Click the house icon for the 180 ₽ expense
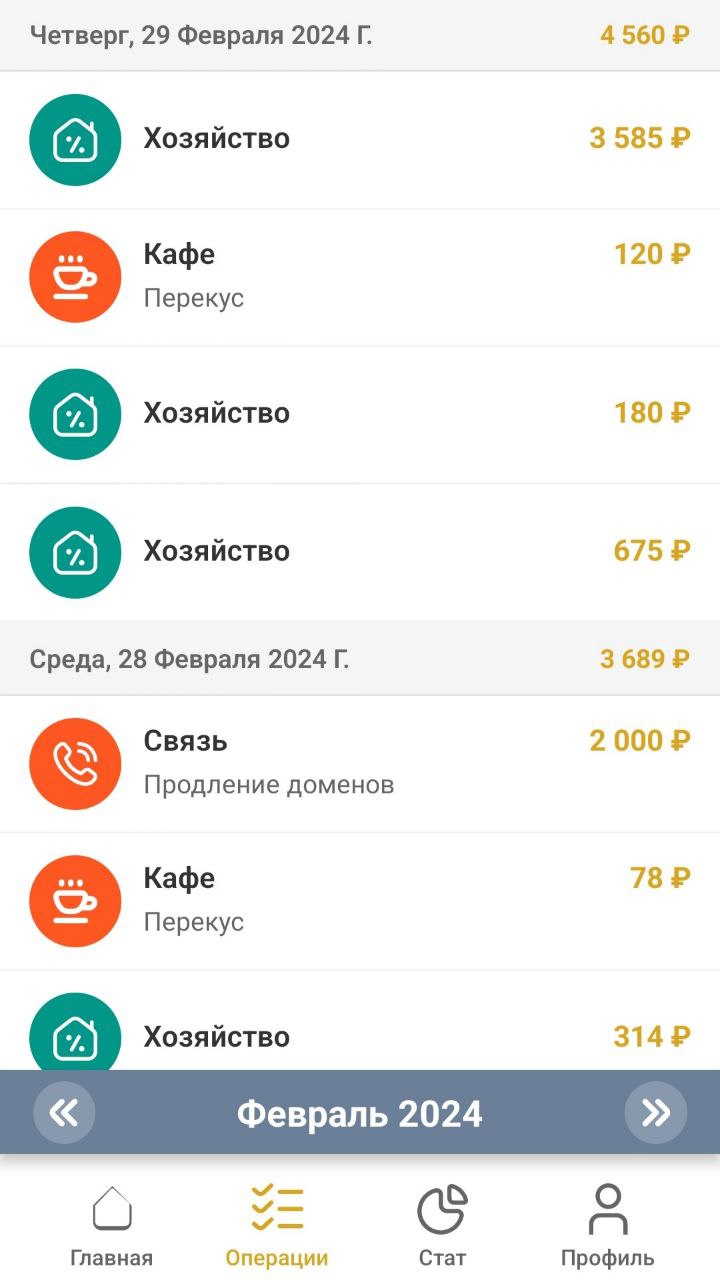Image resolution: width=720 pixels, height=1280 pixels. click(75, 414)
